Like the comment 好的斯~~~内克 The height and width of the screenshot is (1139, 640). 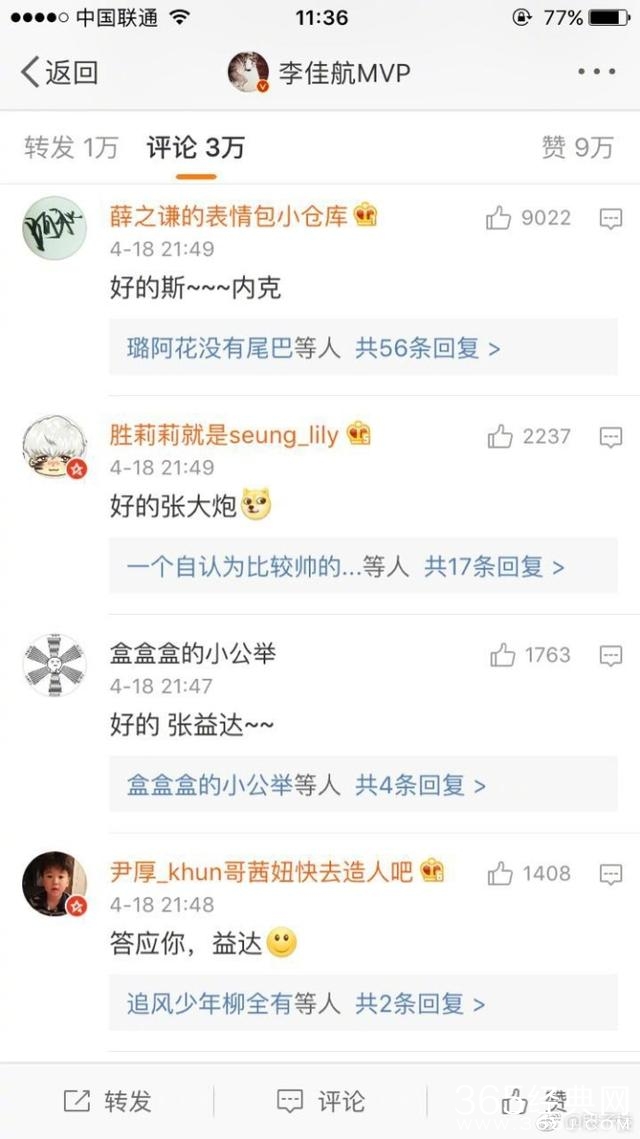pos(500,218)
